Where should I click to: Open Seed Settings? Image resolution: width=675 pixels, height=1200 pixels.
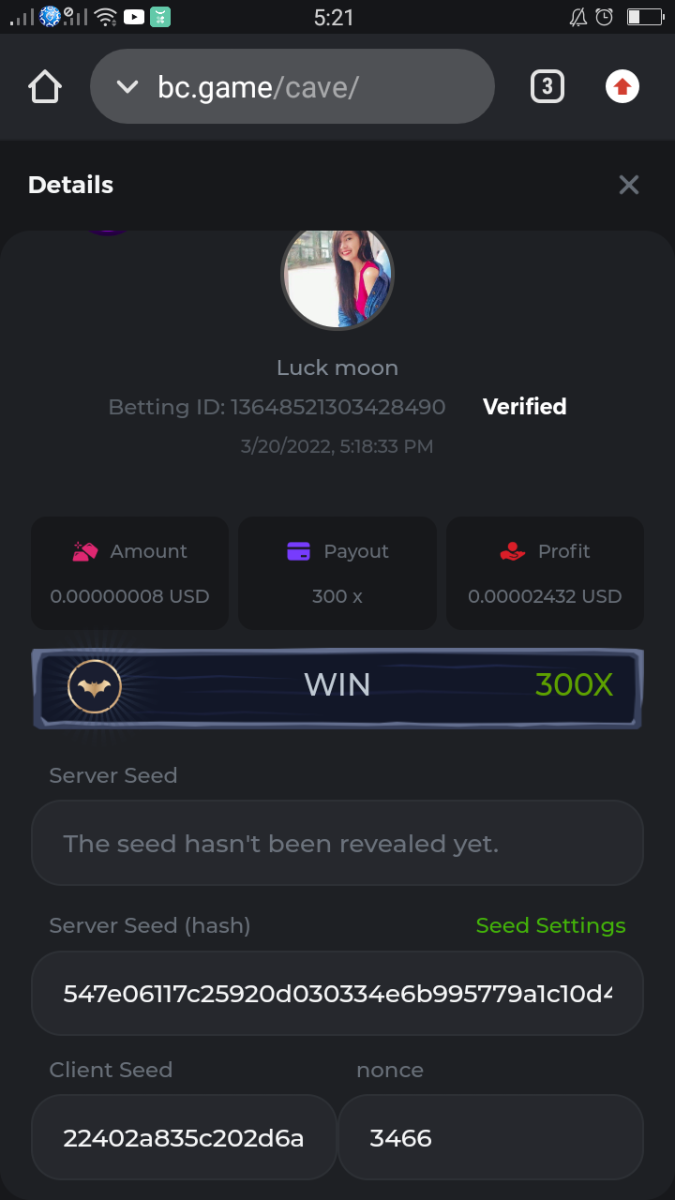point(550,926)
